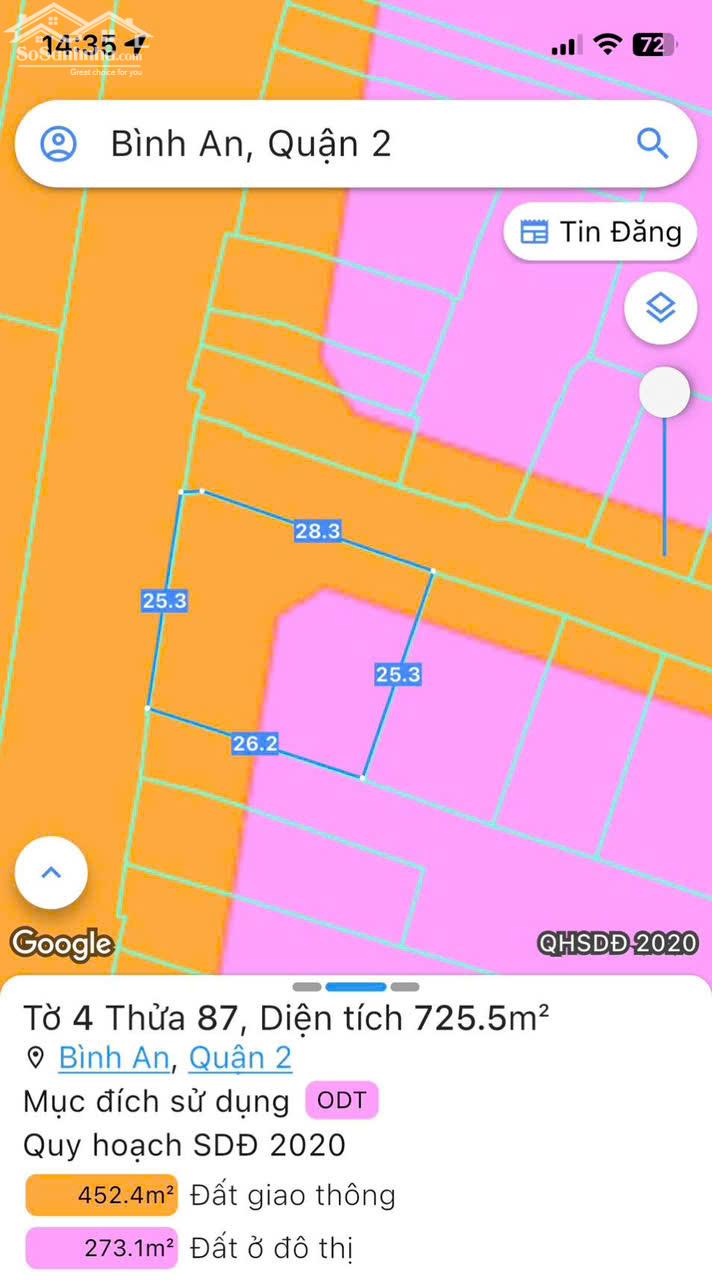Open the map layers selector
This screenshot has height=1280, width=712.
(x=660, y=309)
